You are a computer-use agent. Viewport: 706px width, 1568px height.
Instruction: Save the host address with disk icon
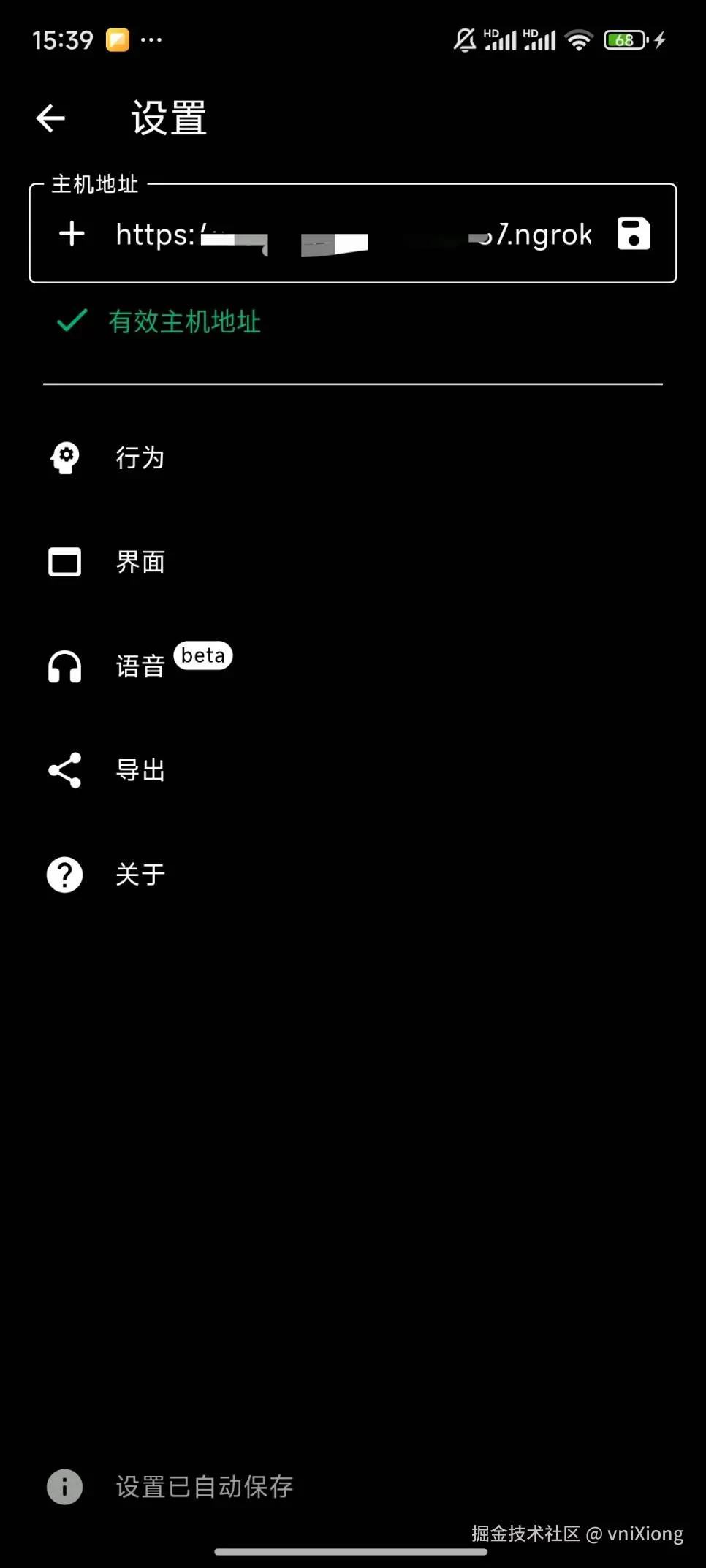coord(633,234)
